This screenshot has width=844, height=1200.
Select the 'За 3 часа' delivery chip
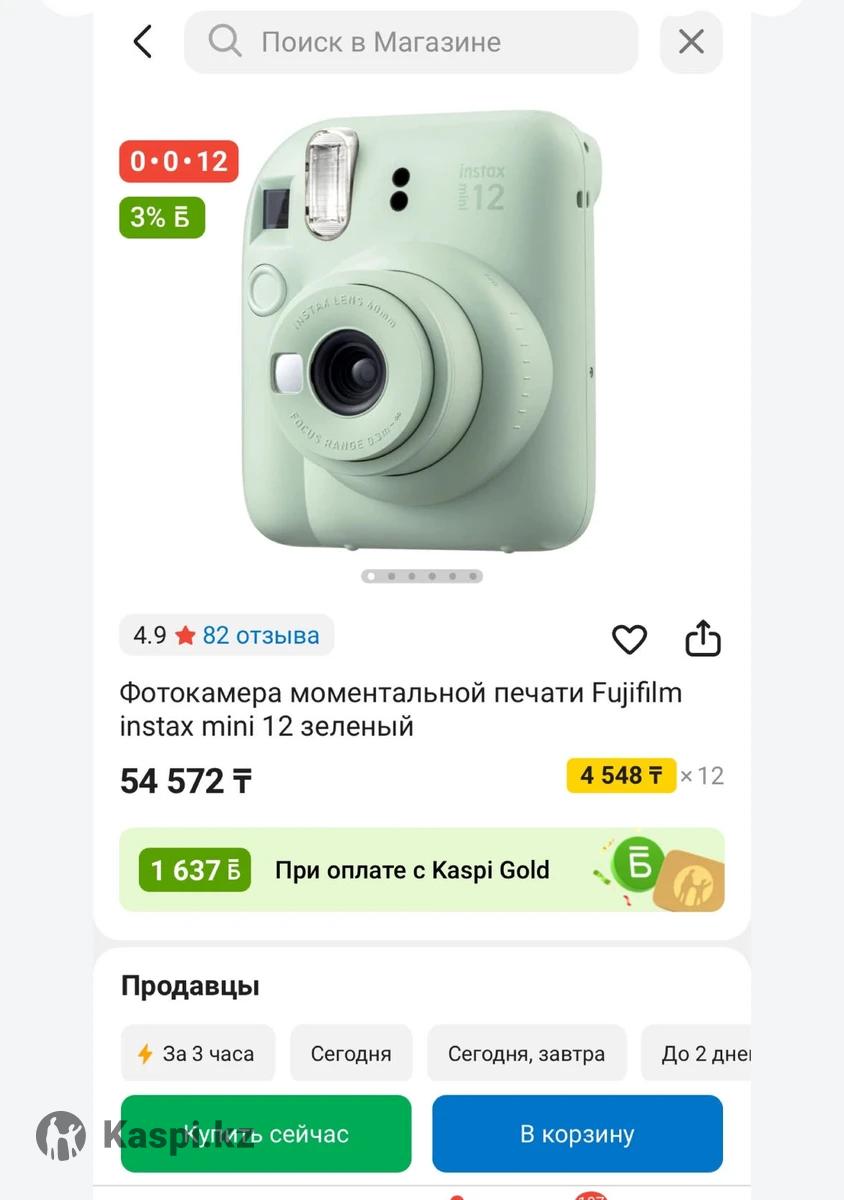tap(198, 1053)
